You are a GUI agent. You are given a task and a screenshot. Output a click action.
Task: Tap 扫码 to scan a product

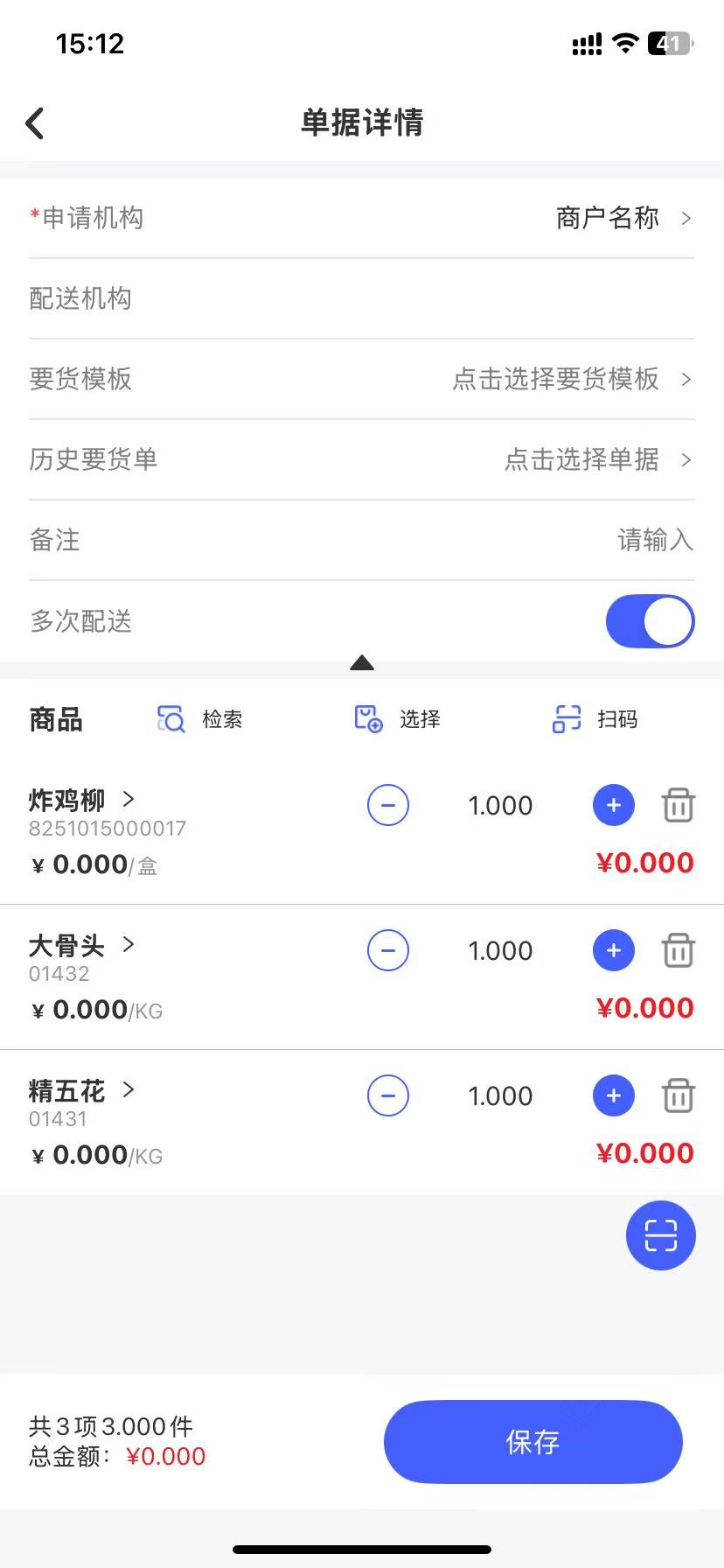pos(595,719)
